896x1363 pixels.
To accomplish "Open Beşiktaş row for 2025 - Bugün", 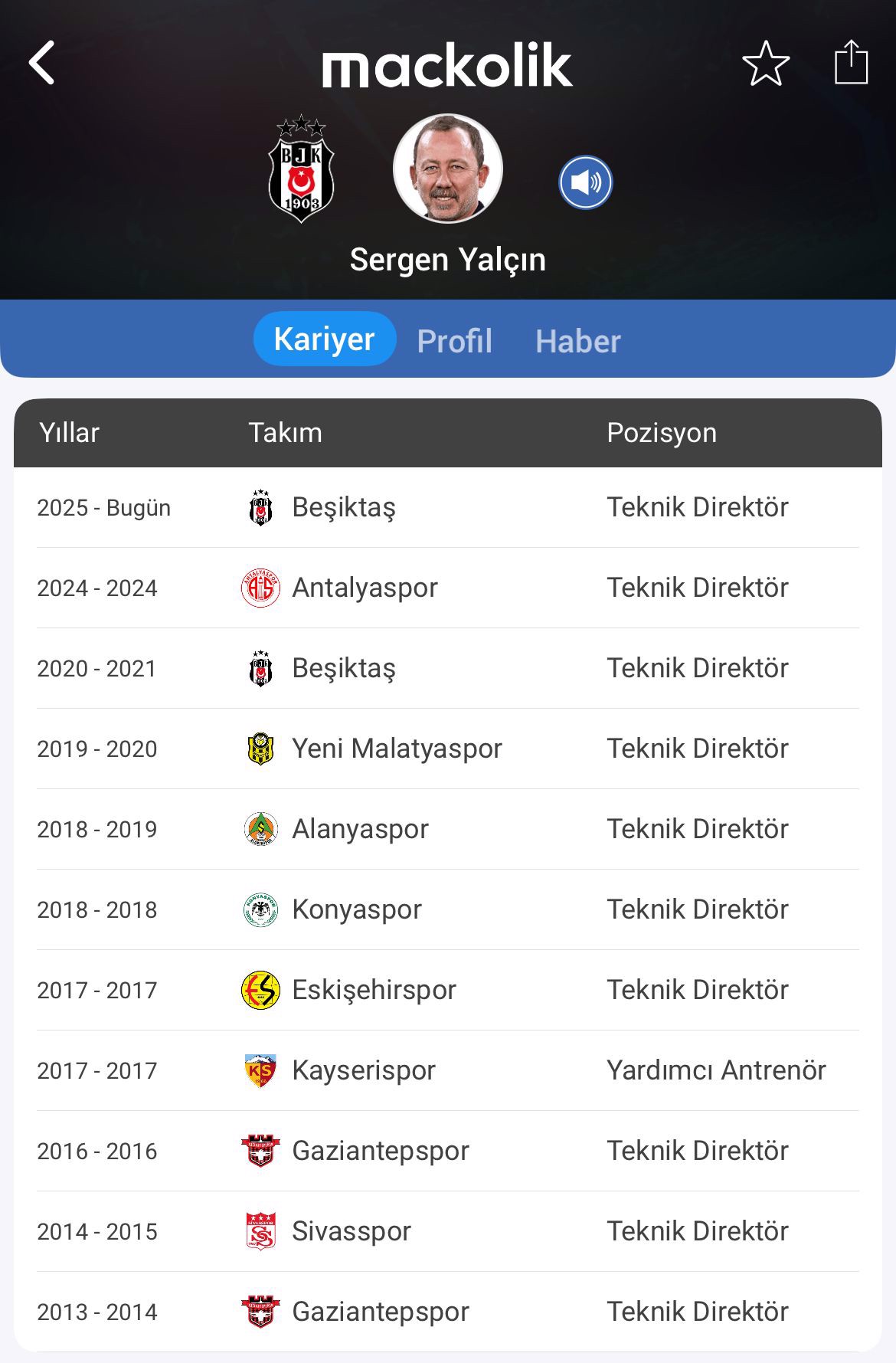I will 447,507.
